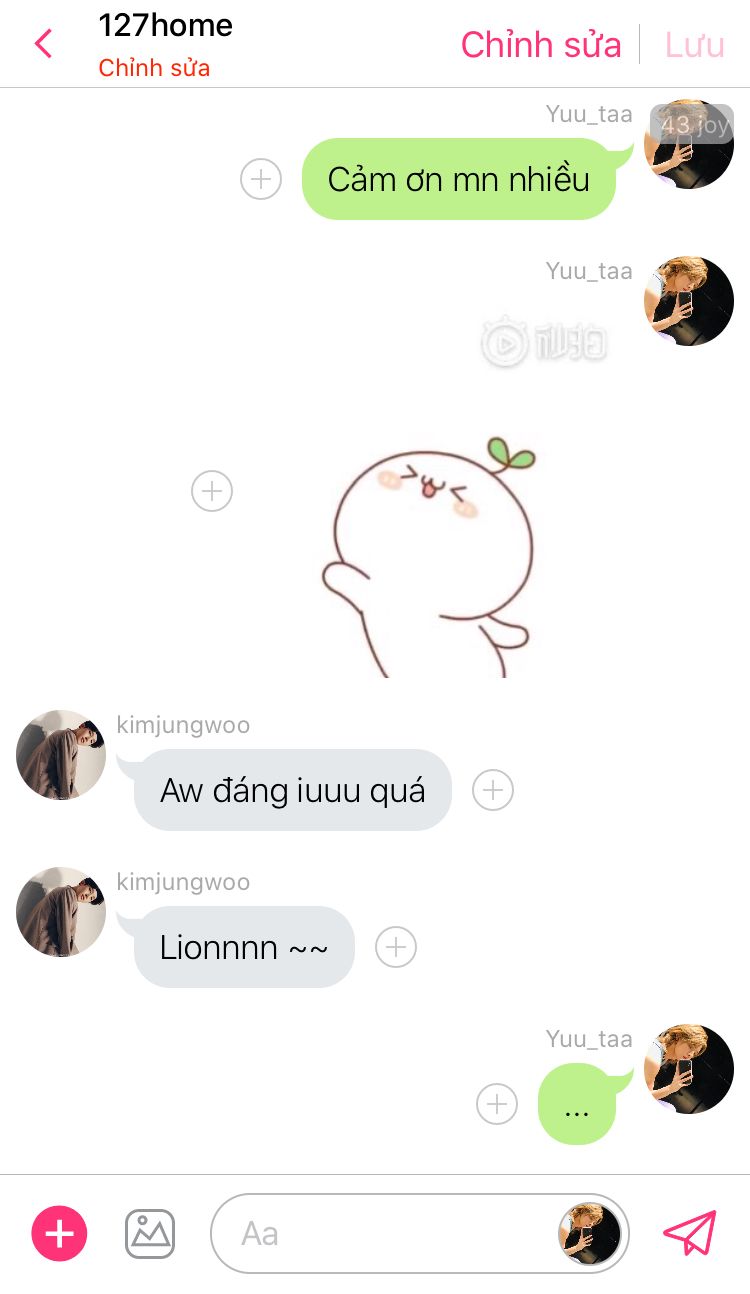This screenshot has width=750, height=1294.
Task: Tap the red Chỉnh sửa under 127home
Action: tap(154, 68)
